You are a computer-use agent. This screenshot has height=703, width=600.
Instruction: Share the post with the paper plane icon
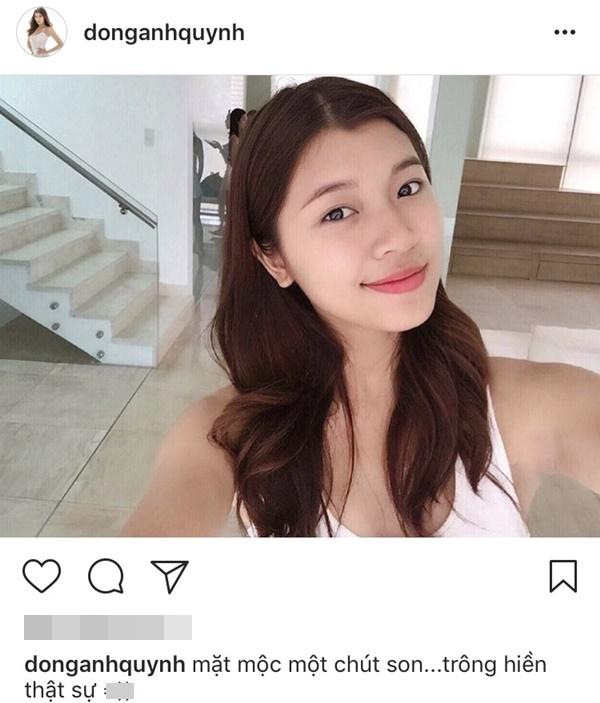[169, 575]
